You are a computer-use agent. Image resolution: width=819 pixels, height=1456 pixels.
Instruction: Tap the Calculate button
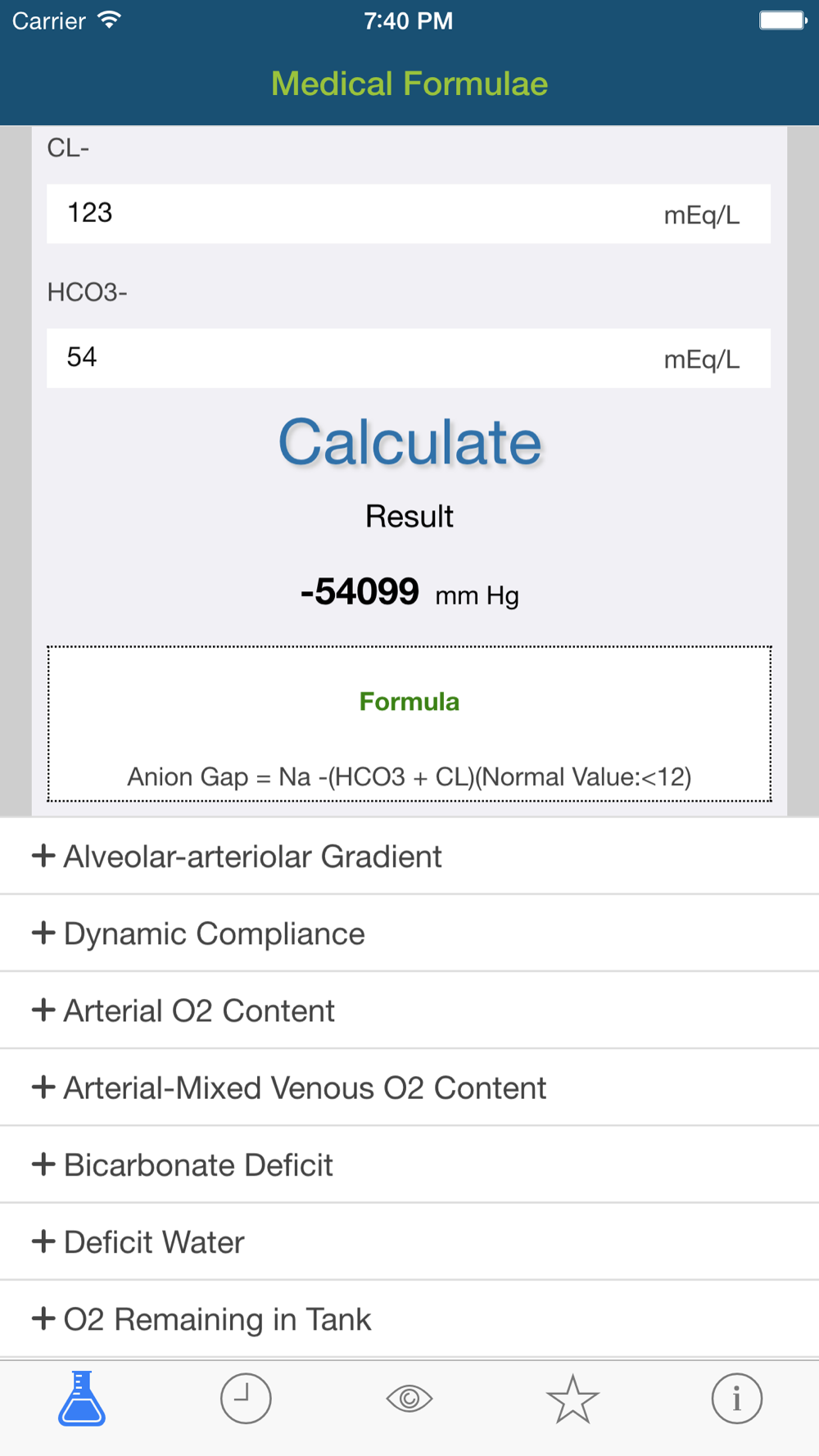click(x=409, y=442)
